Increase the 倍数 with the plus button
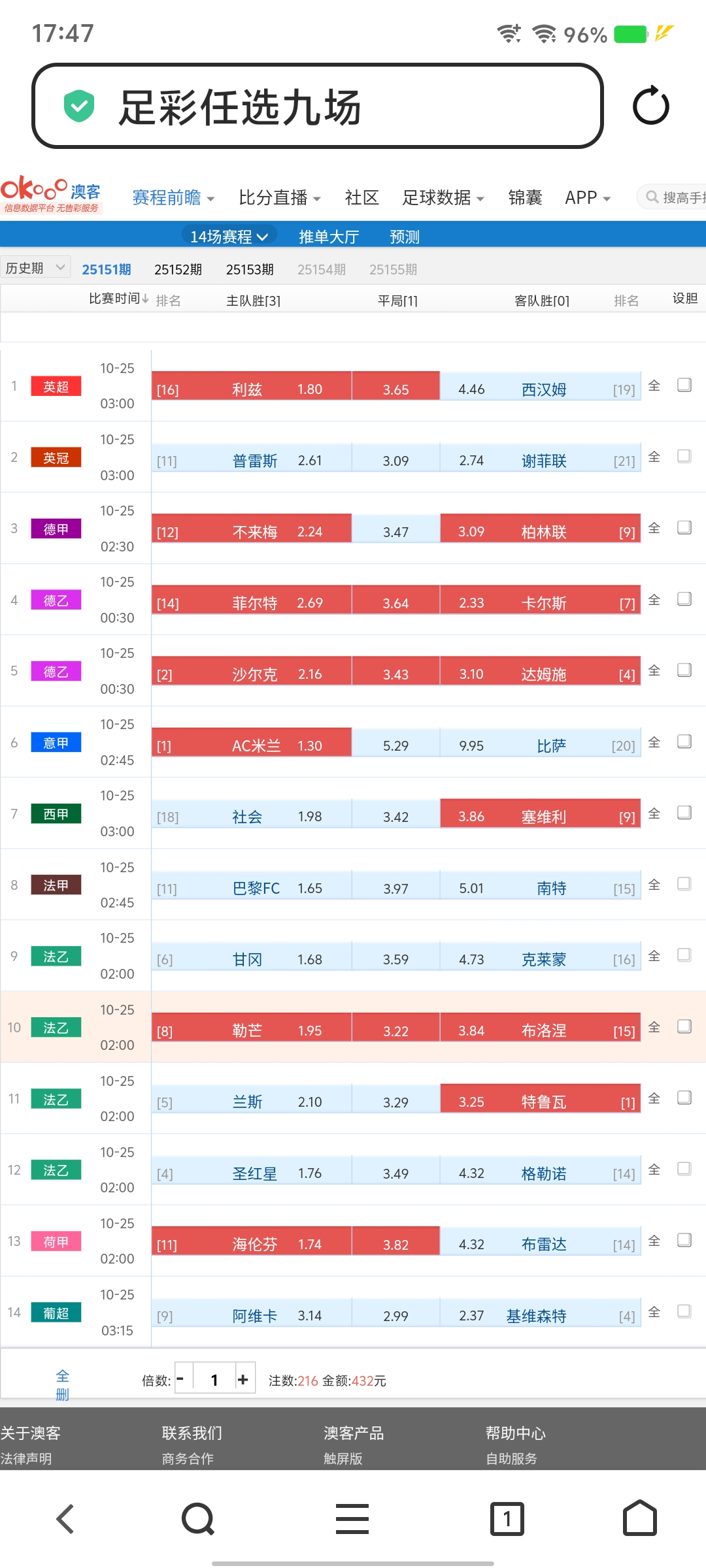This screenshot has width=706, height=1568. (x=243, y=1379)
